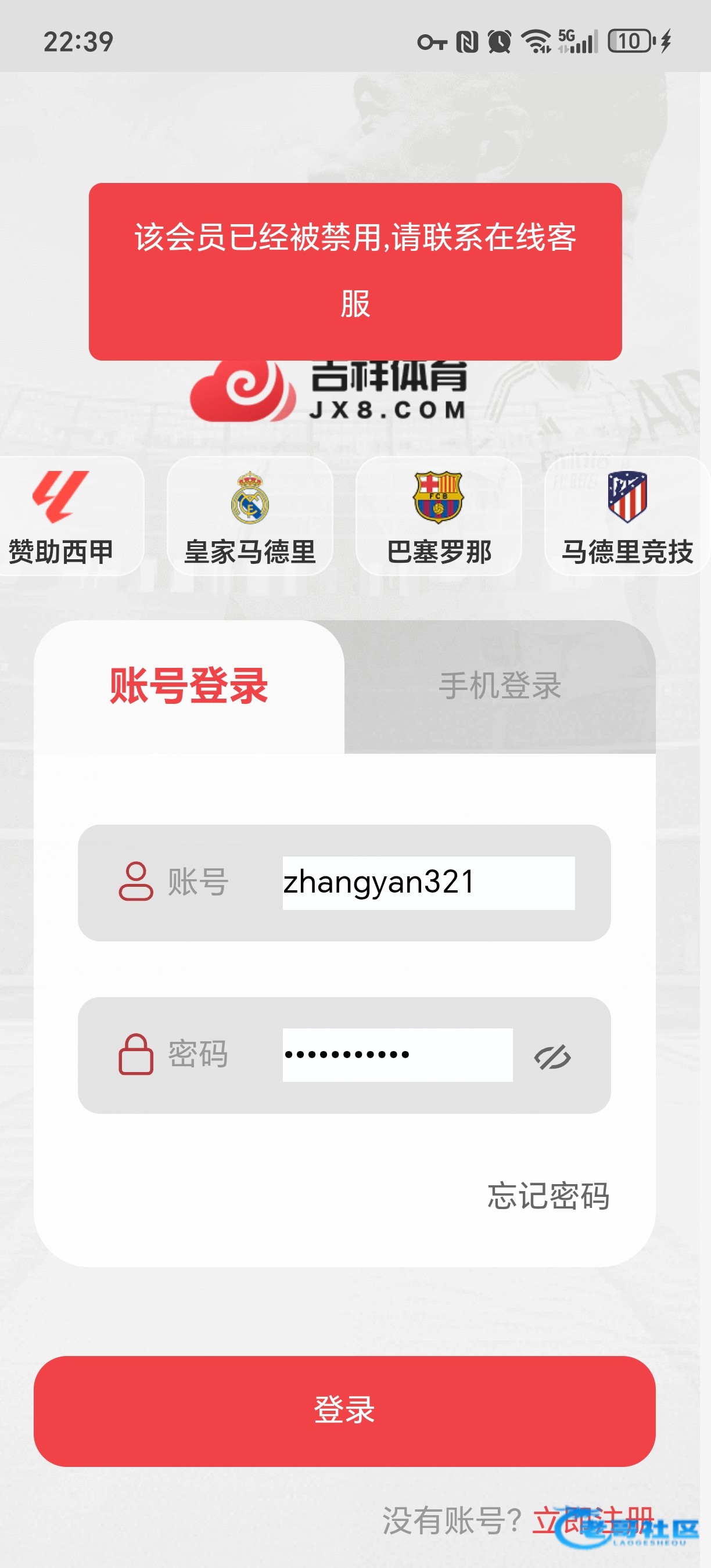Open the 立即注册 sign-up link
This screenshot has height=1568, width=711.
(x=592, y=1520)
